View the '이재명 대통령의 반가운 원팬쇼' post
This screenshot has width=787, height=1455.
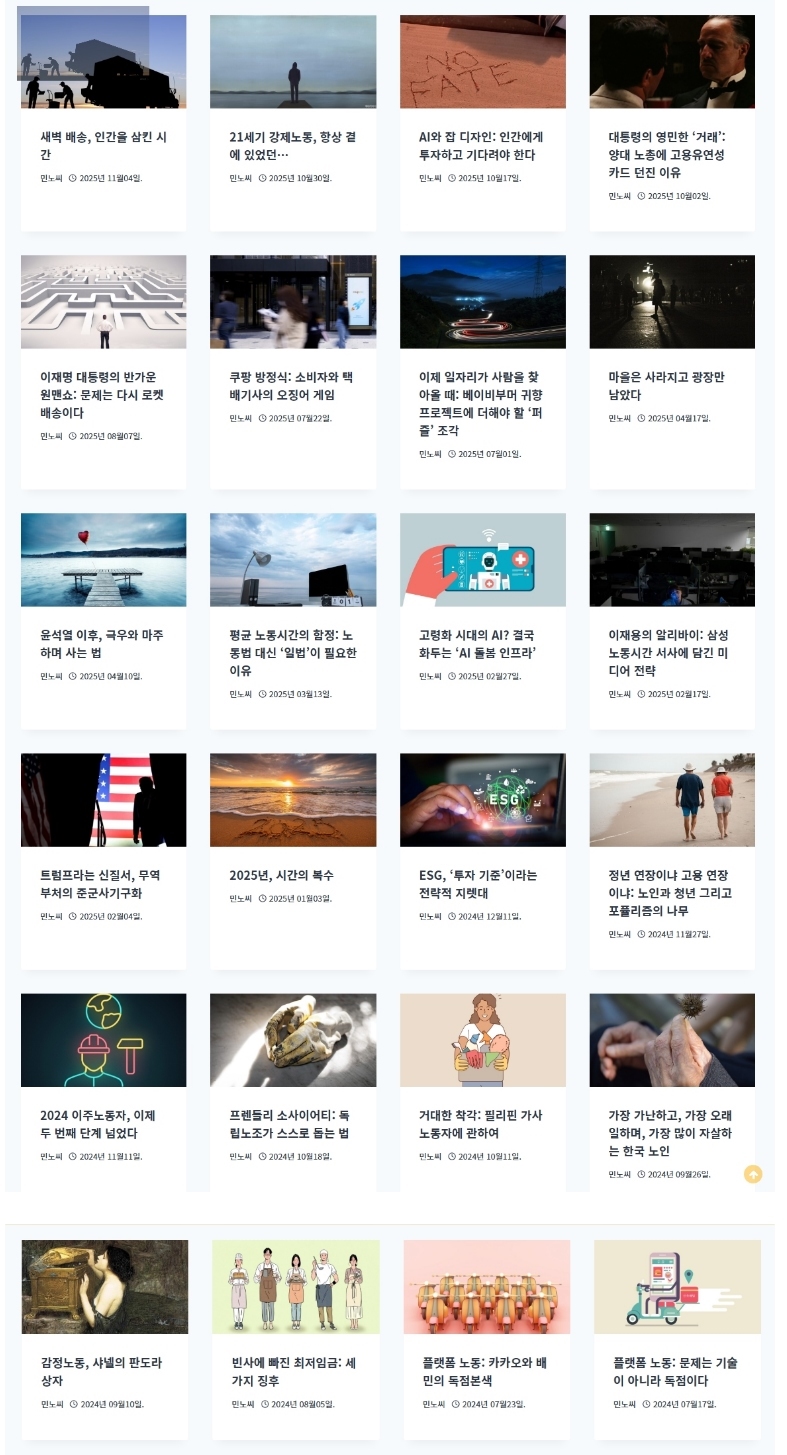pos(102,395)
